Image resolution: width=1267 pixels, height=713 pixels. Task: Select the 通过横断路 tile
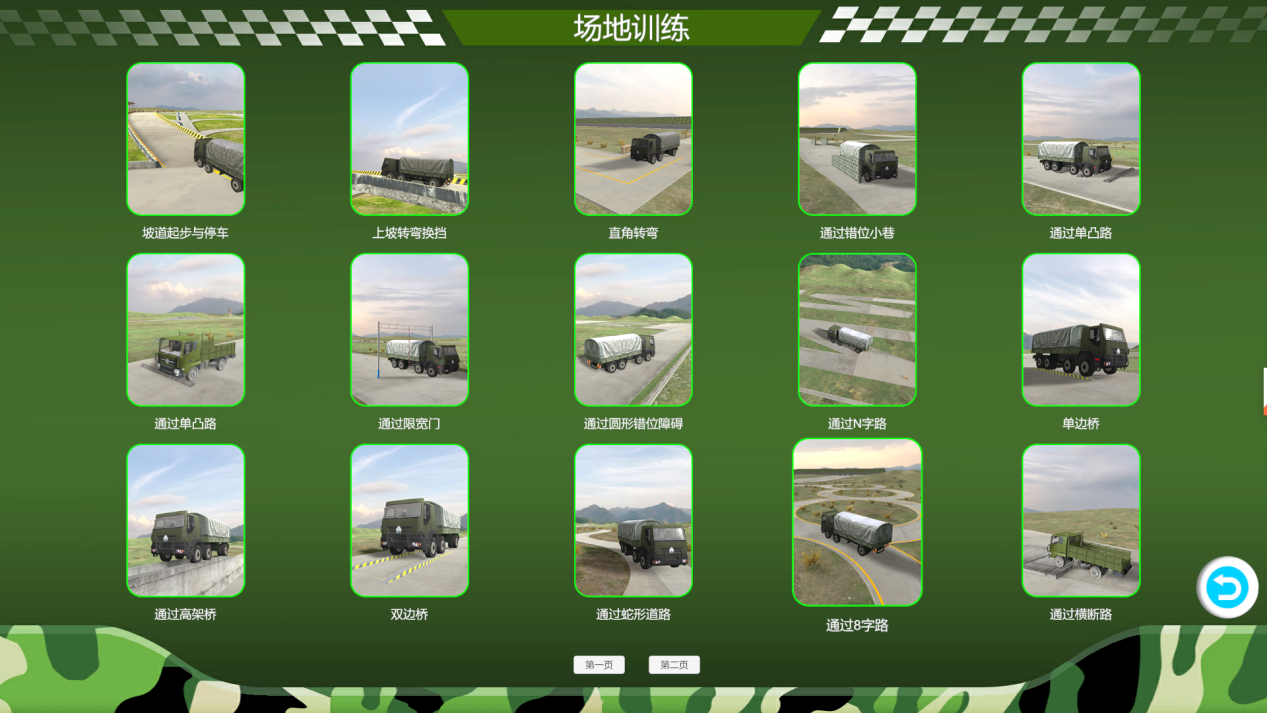[x=1081, y=521]
